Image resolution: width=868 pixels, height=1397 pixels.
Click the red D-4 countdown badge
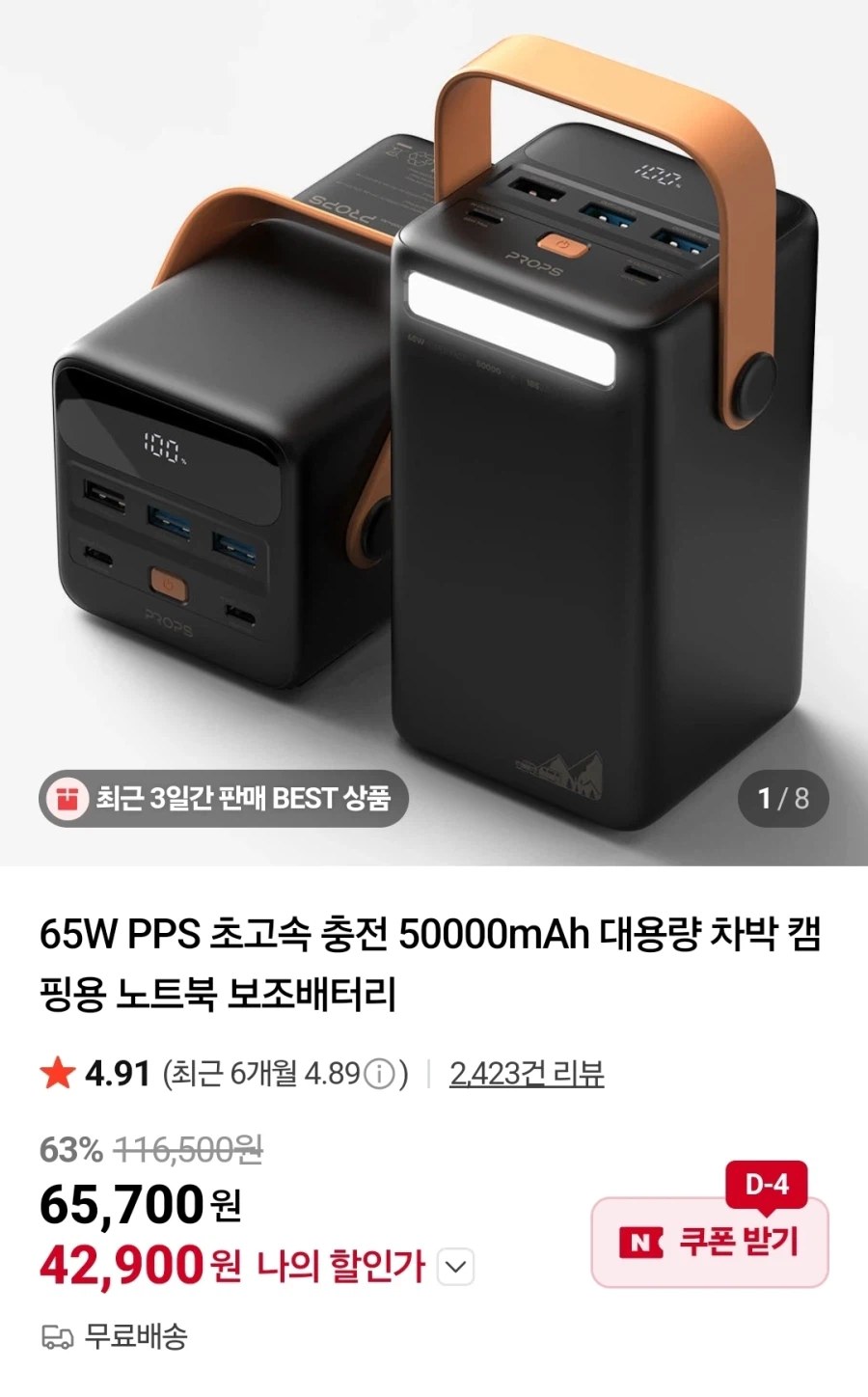[765, 1186]
